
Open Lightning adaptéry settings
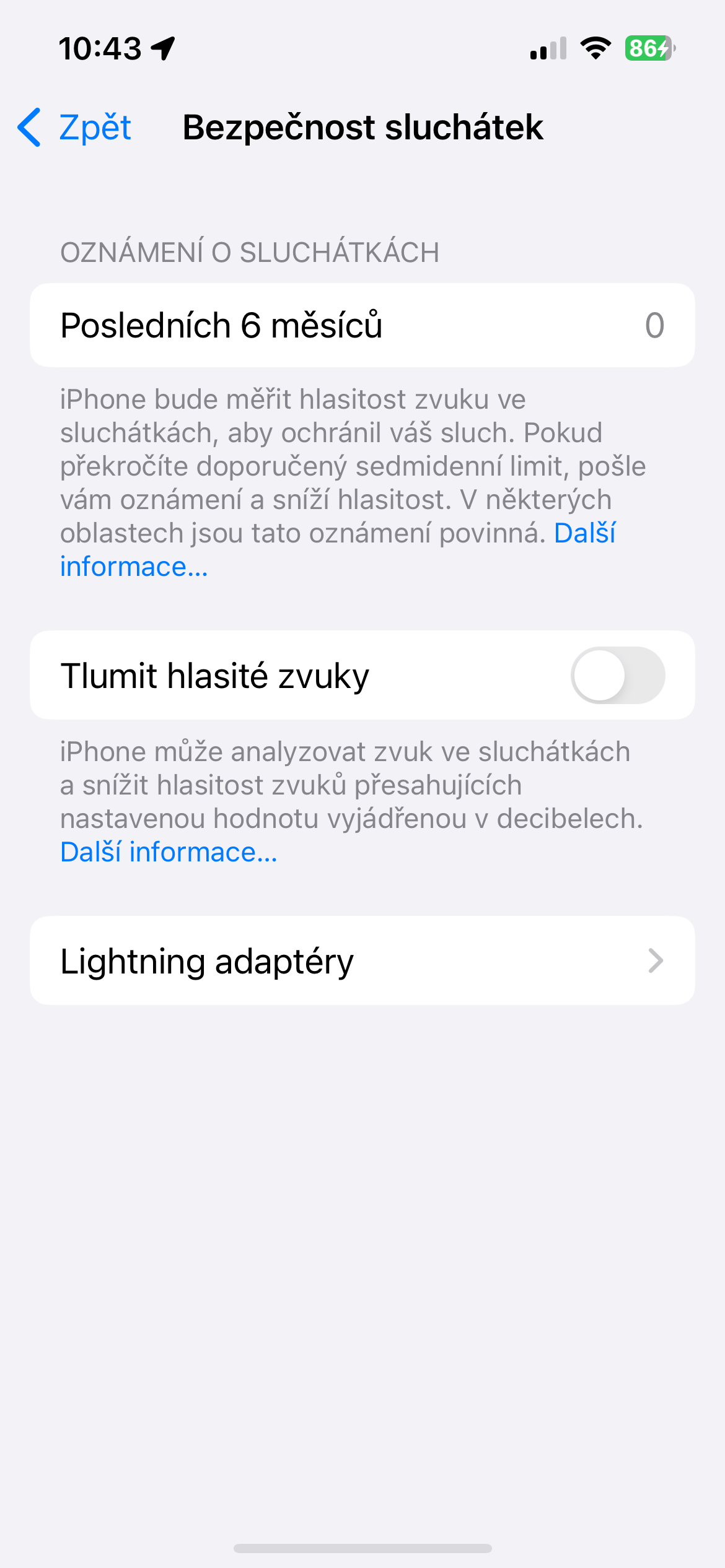click(x=362, y=960)
